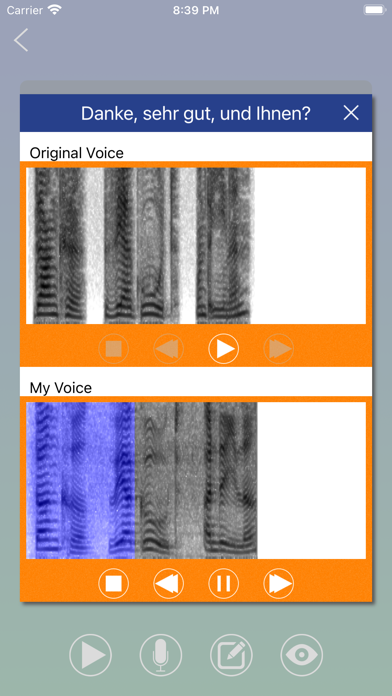The height and width of the screenshot is (696, 392).
Task: Record voice with the microphone button
Action: point(161,655)
